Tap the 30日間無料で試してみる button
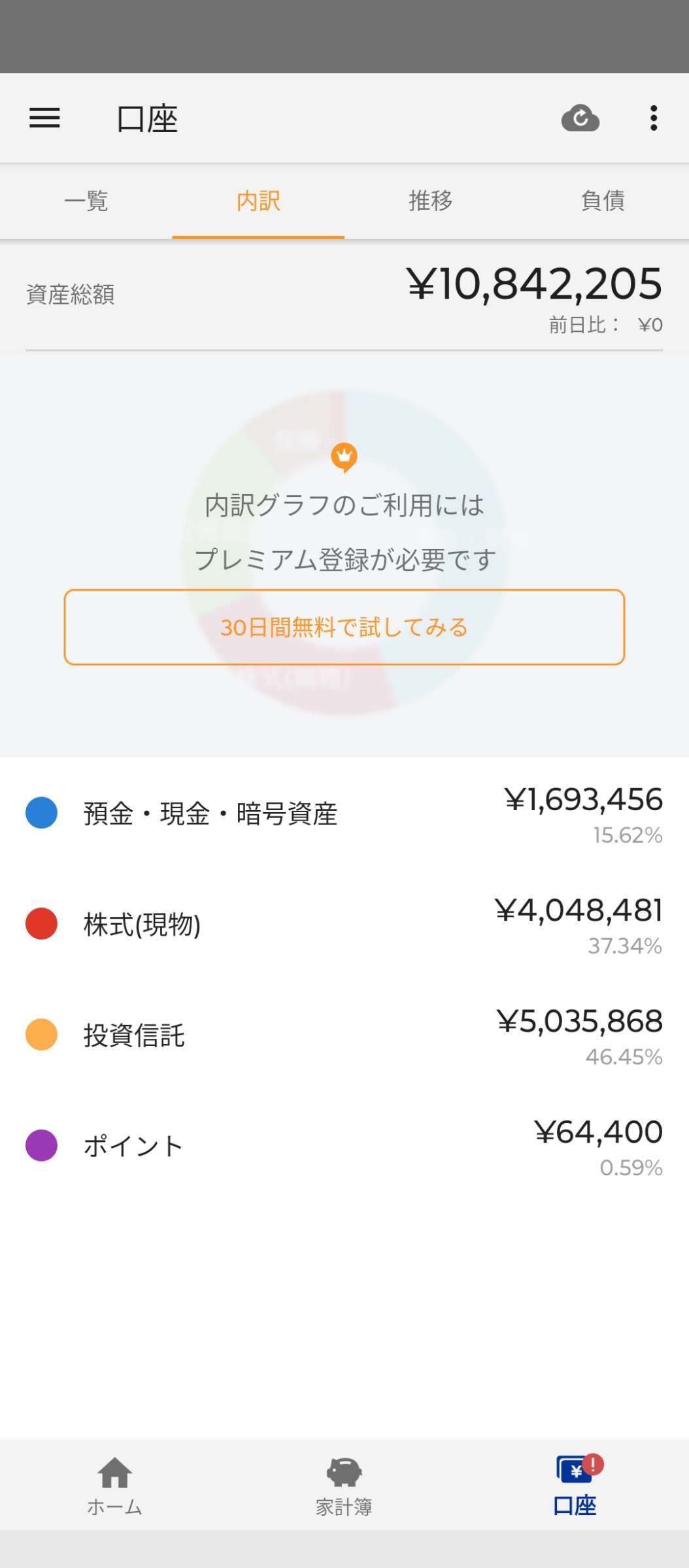 click(344, 627)
